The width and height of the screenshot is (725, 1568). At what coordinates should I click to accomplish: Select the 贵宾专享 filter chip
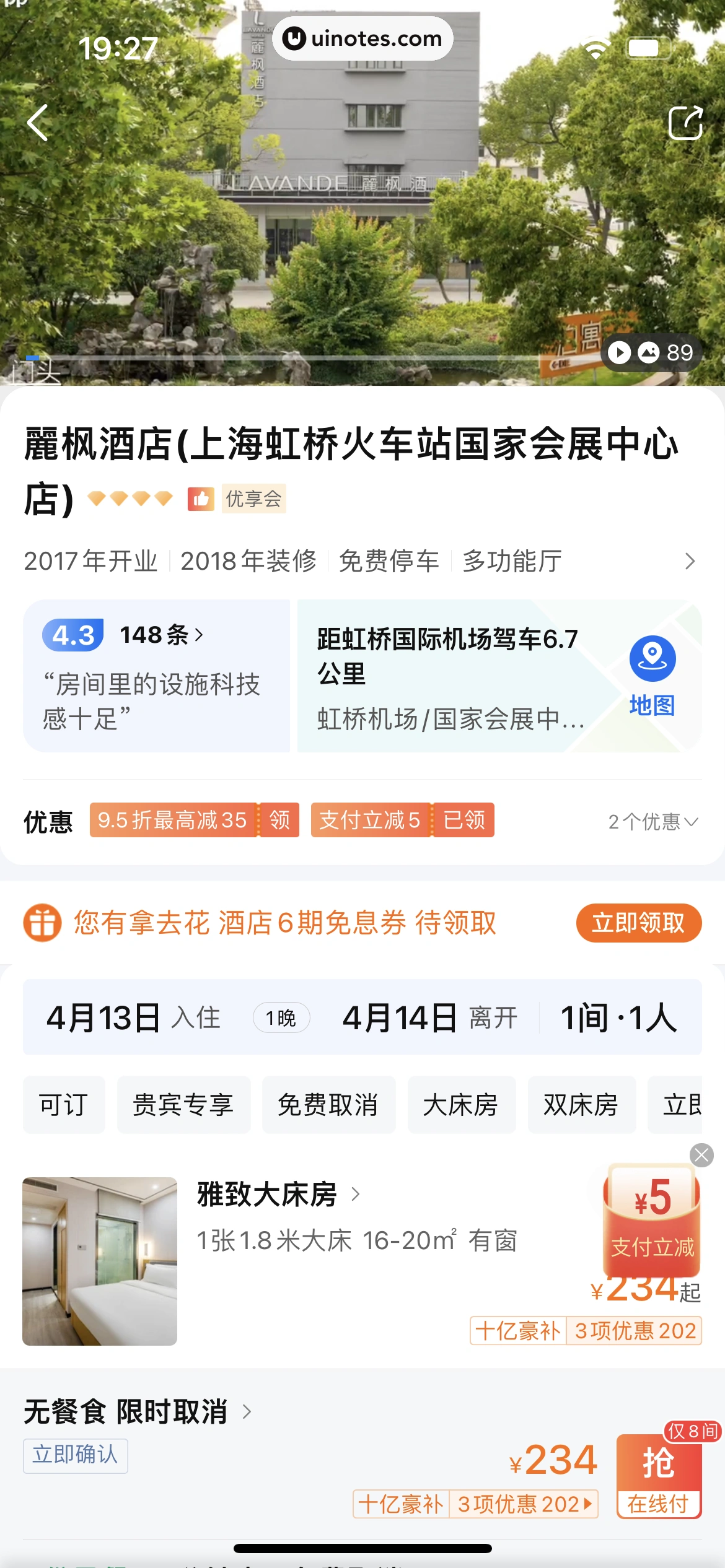pyautogui.click(x=183, y=1105)
